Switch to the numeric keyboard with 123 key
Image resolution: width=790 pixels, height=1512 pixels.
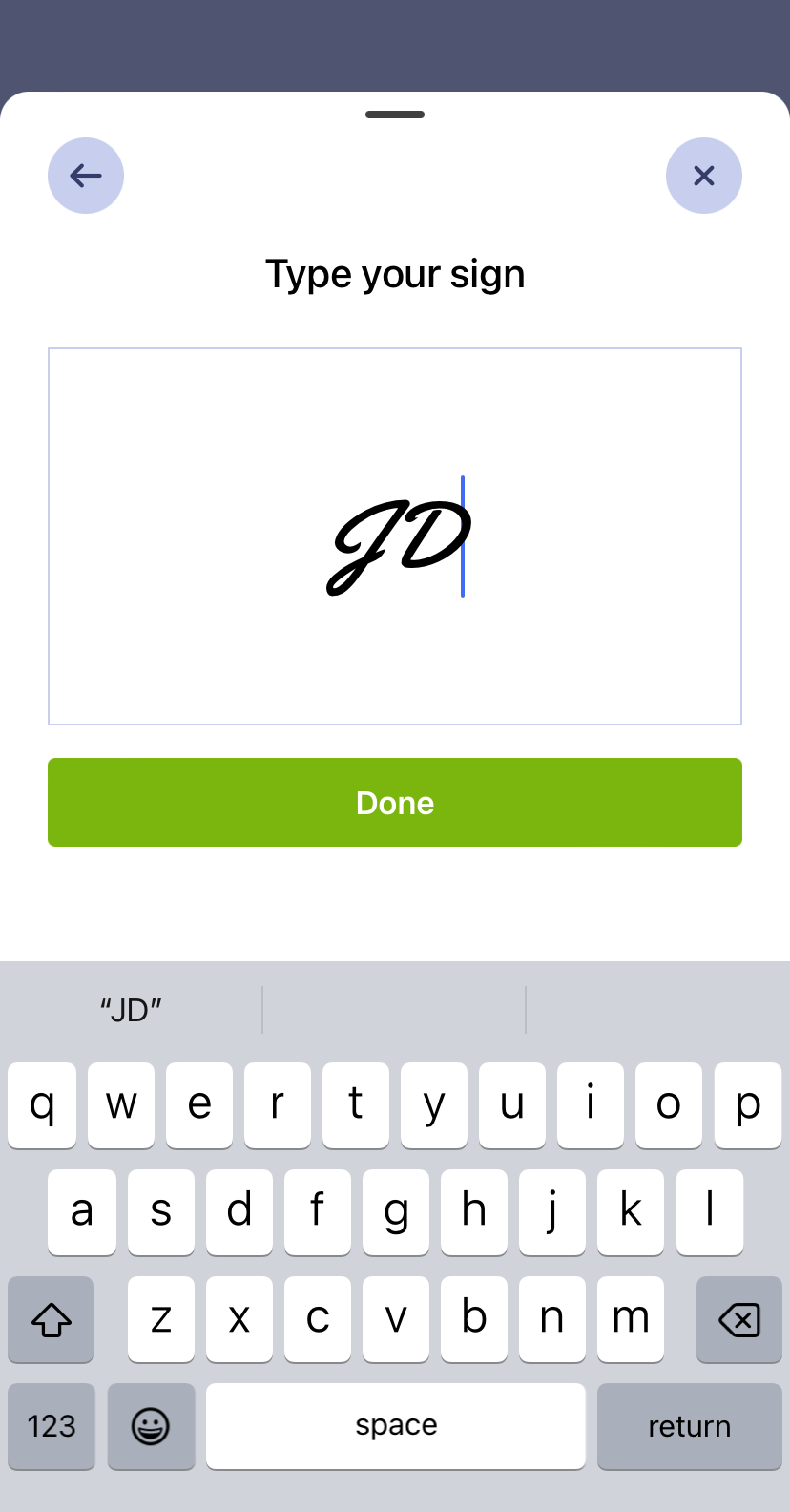51,1426
